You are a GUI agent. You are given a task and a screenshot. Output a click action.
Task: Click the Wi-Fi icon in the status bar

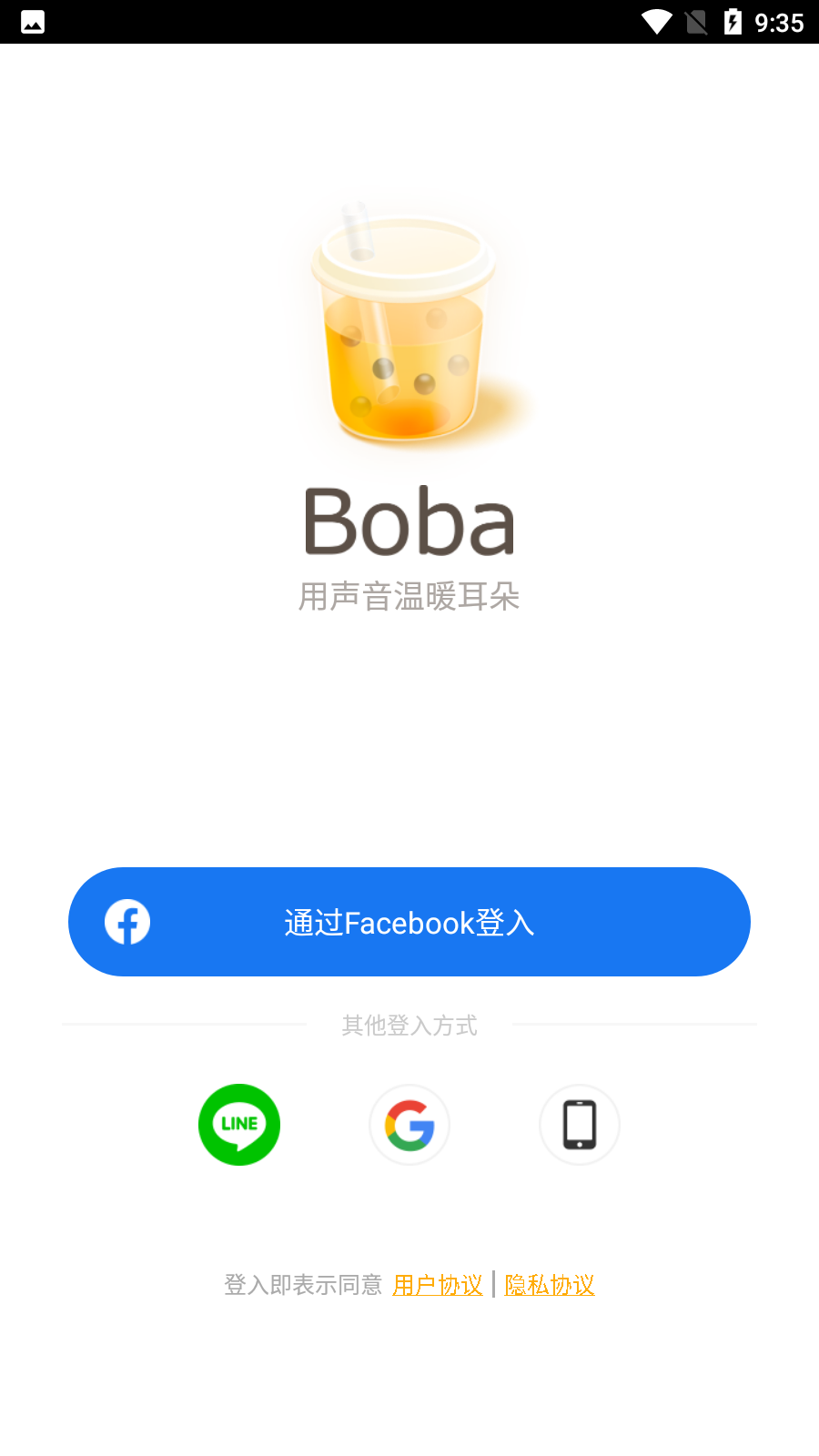point(657,21)
